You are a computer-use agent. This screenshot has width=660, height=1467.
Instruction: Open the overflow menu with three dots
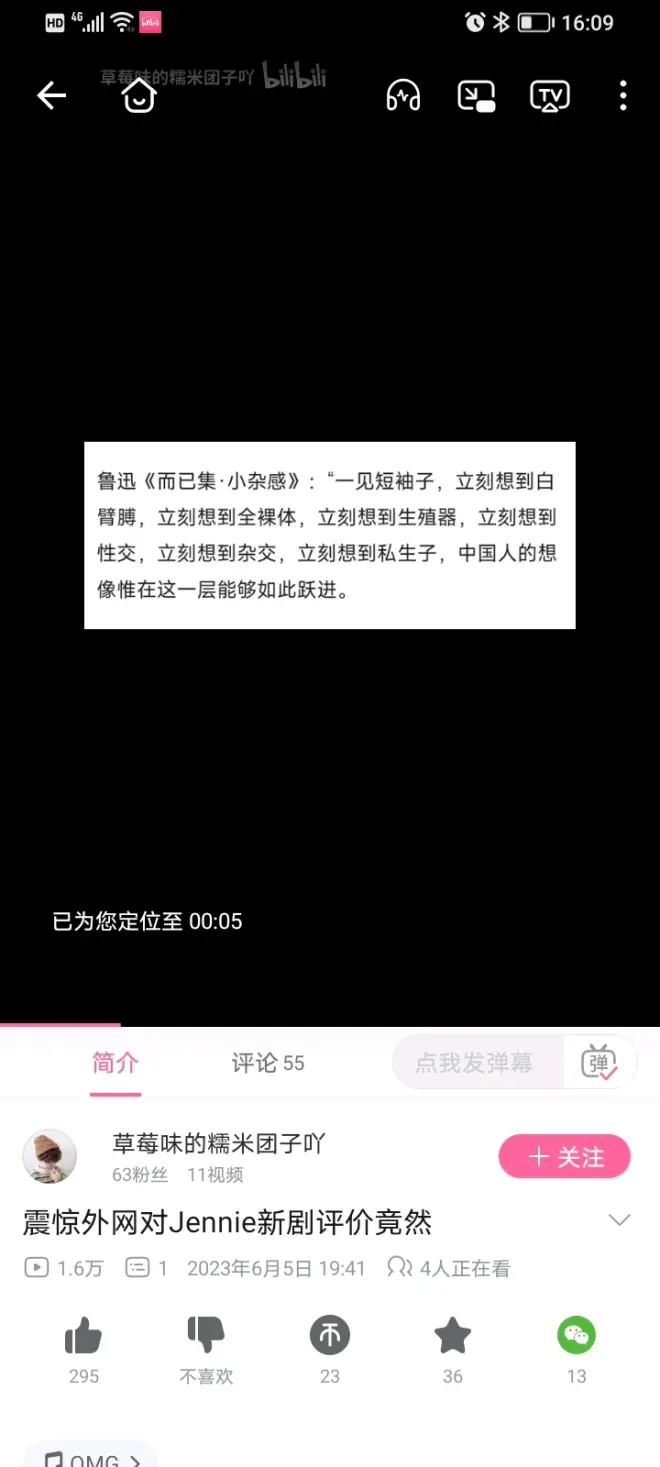point(623,96)
